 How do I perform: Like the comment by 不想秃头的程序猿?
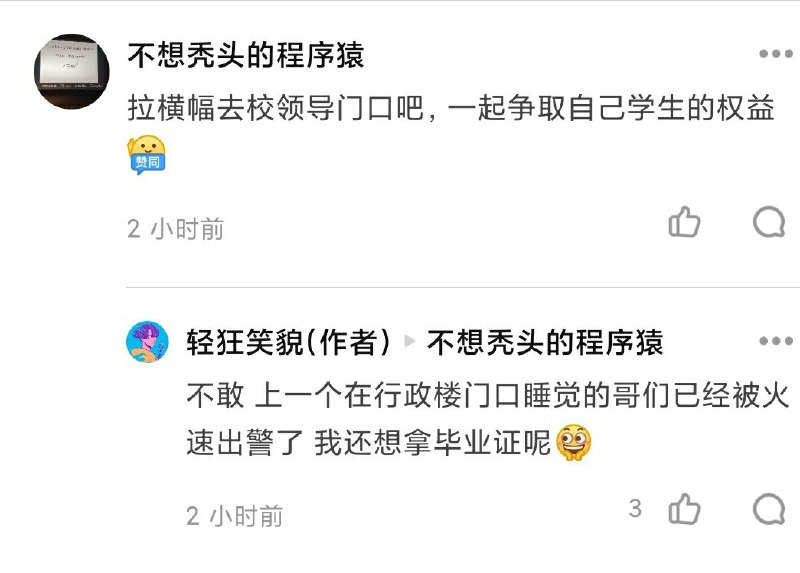click(685, 223)
